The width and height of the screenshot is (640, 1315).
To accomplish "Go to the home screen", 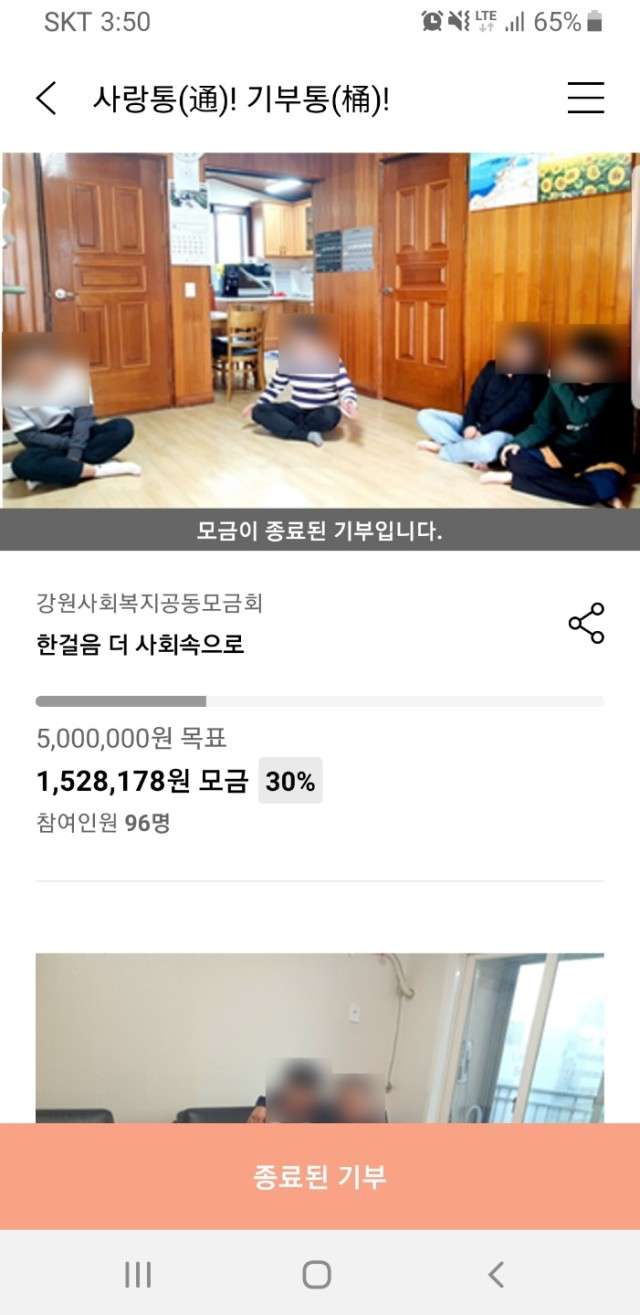I will coord(317,1274).
